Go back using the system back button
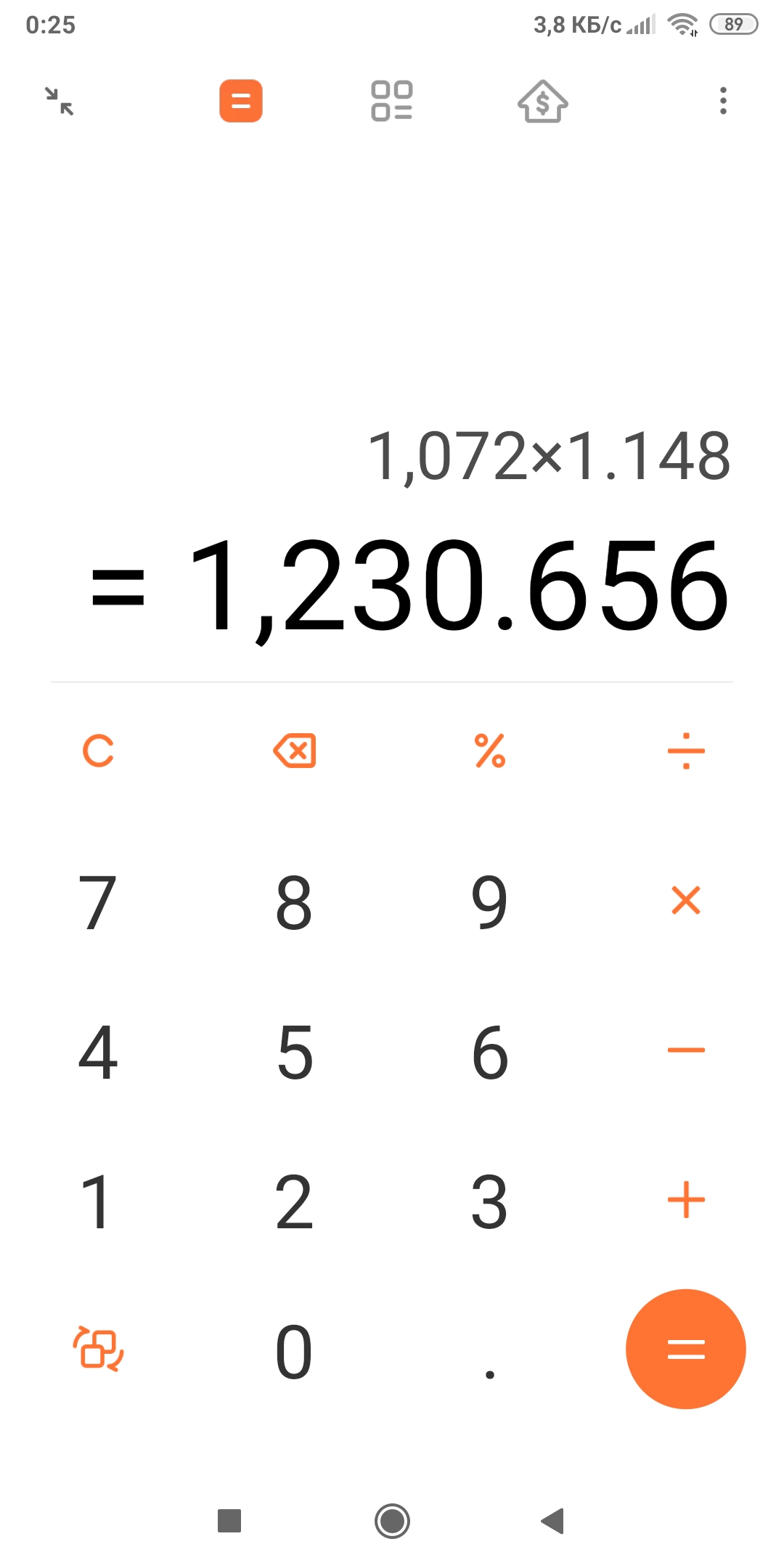 [x=553, y=1521]
